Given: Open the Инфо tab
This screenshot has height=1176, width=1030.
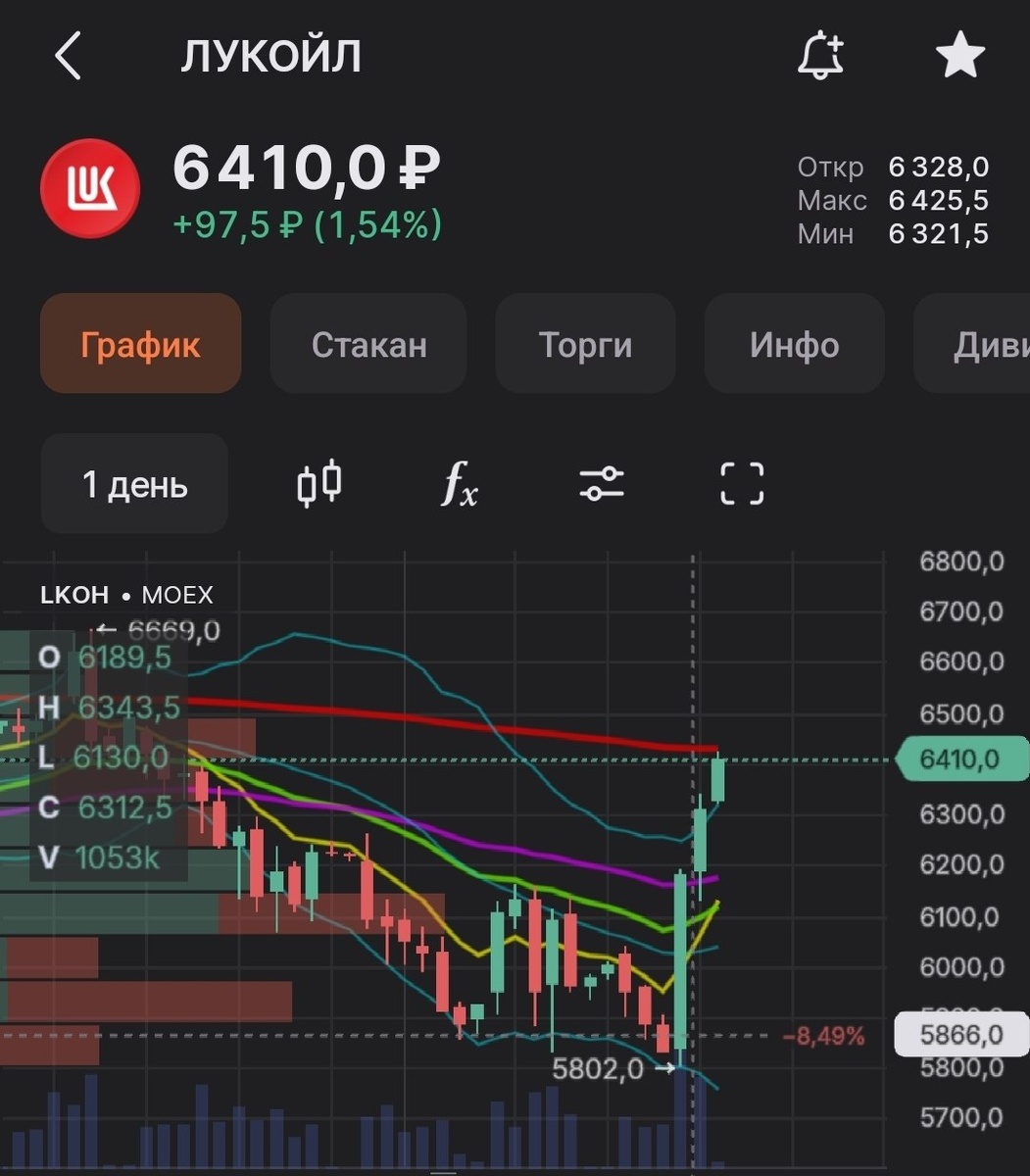Looking at the screenshot, I should 794,344.
